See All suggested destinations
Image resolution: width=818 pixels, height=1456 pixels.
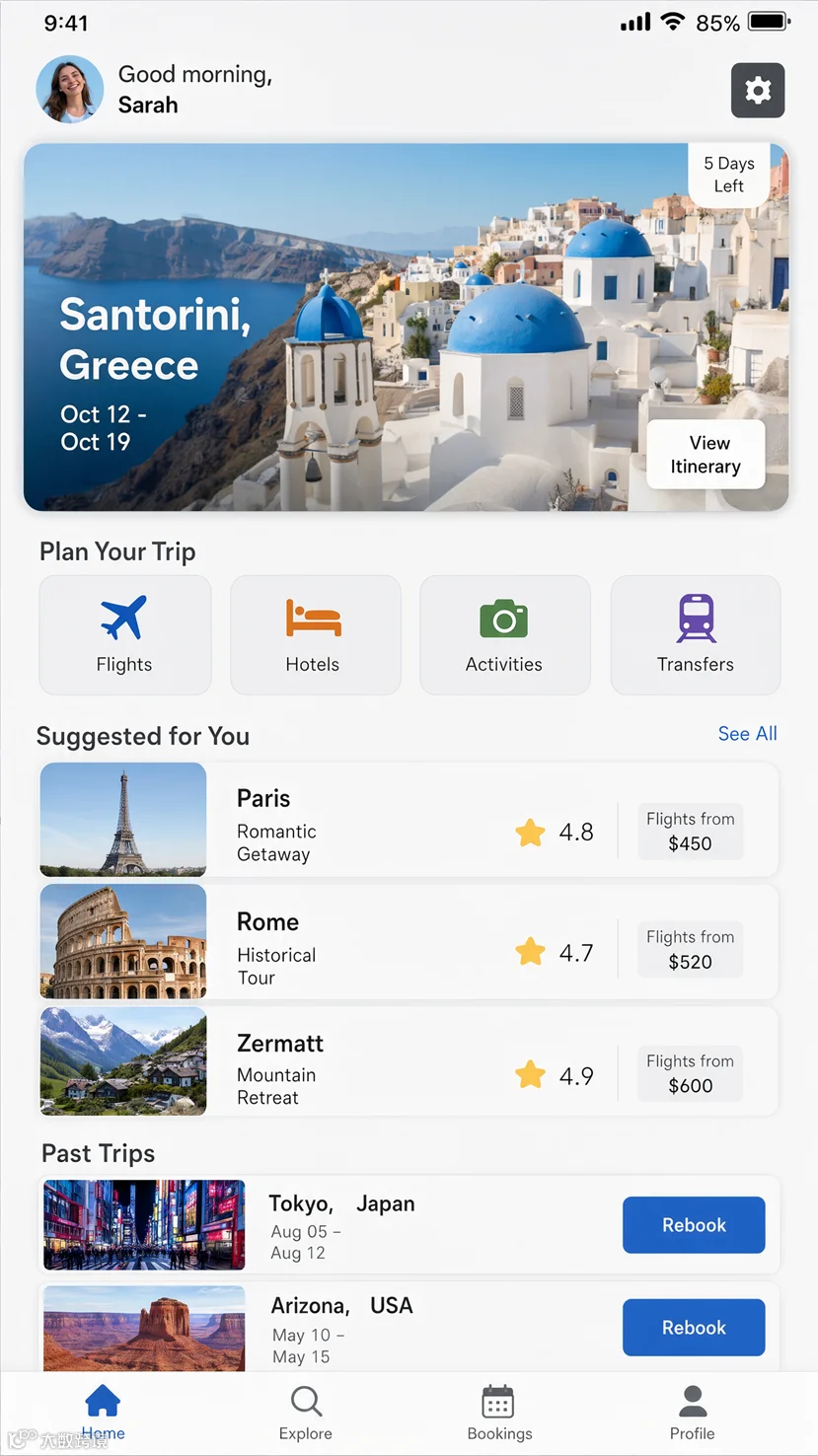747,734
